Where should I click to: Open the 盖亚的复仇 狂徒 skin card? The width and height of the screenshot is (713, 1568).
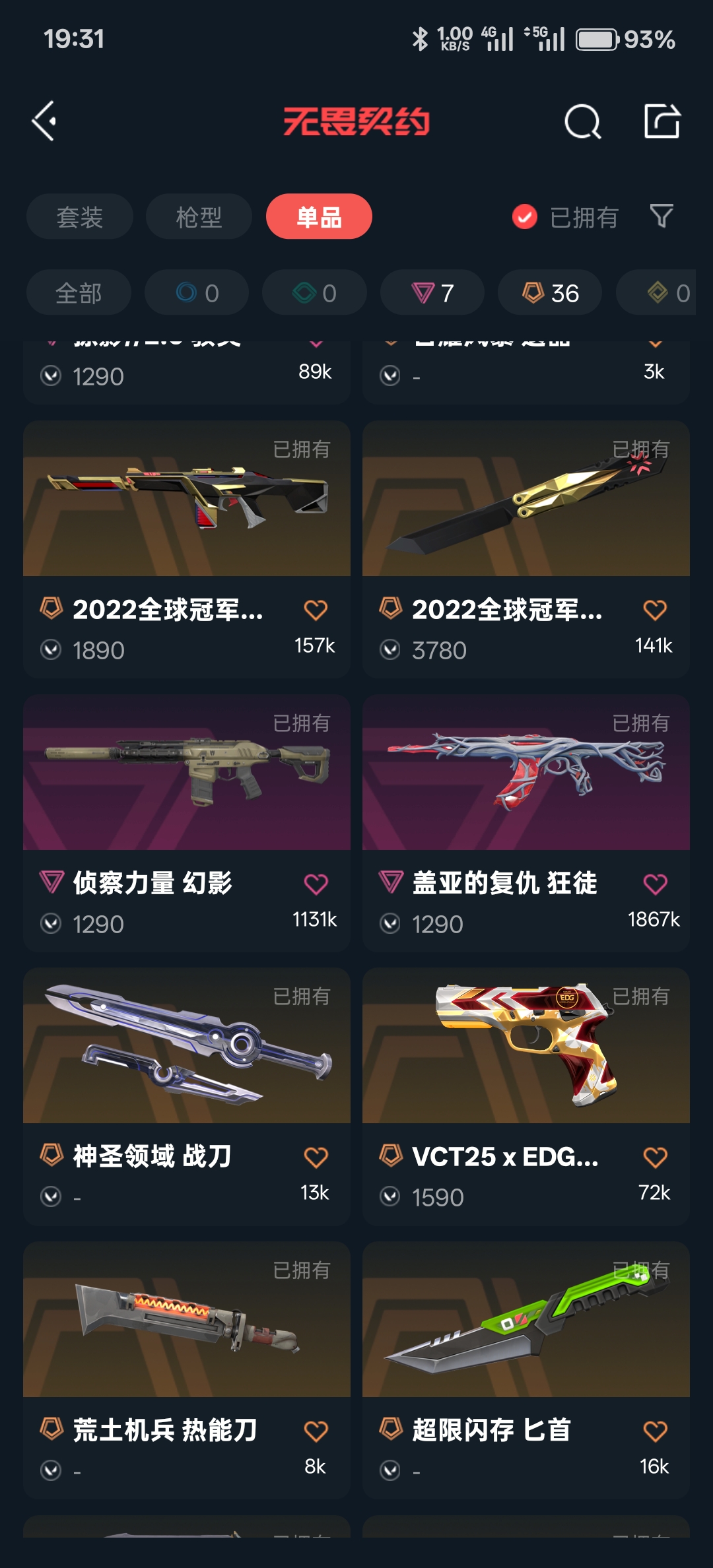pos(526,823)
